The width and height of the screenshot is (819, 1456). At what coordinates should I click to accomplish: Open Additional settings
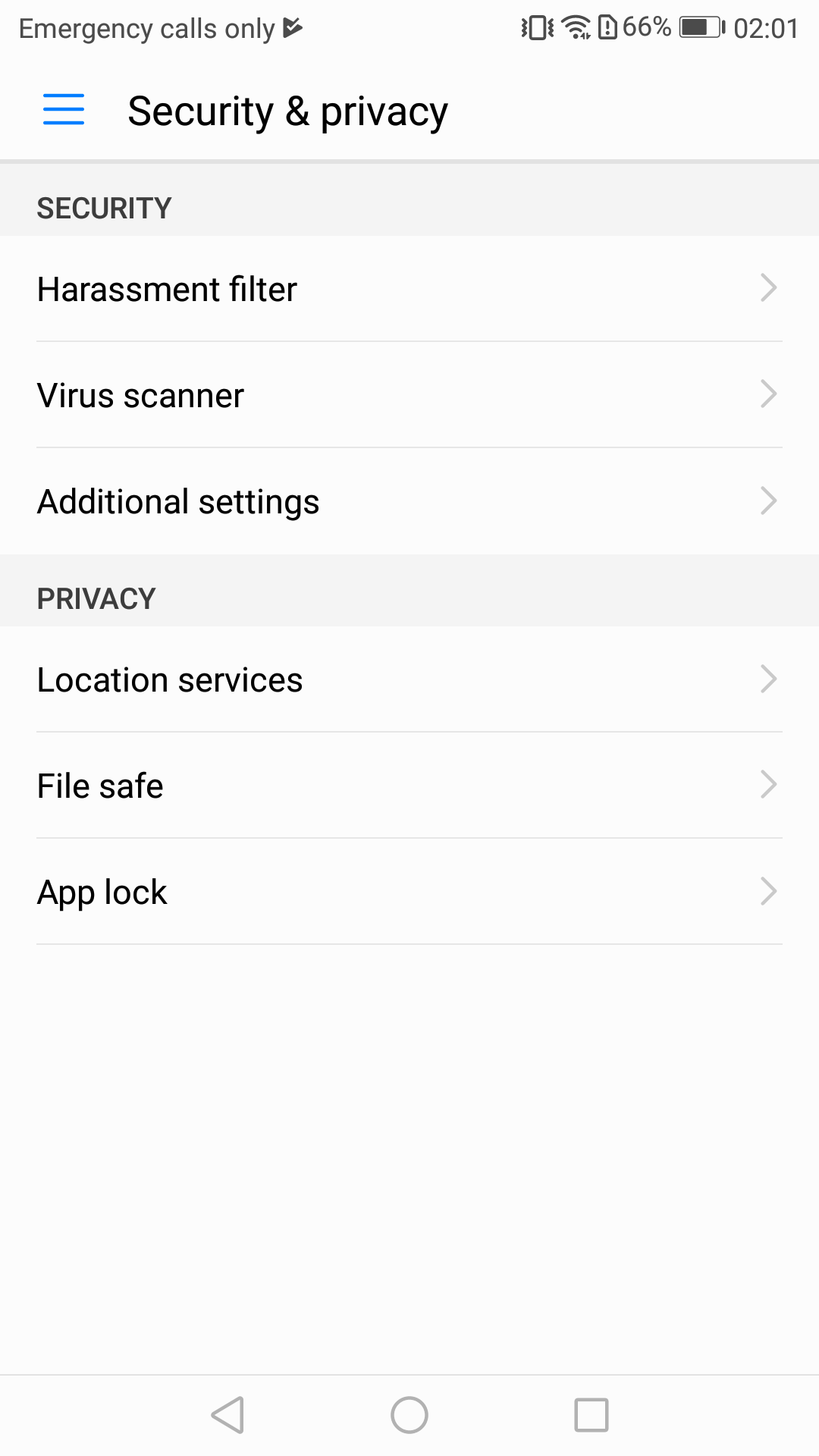[x=409, y=501]
